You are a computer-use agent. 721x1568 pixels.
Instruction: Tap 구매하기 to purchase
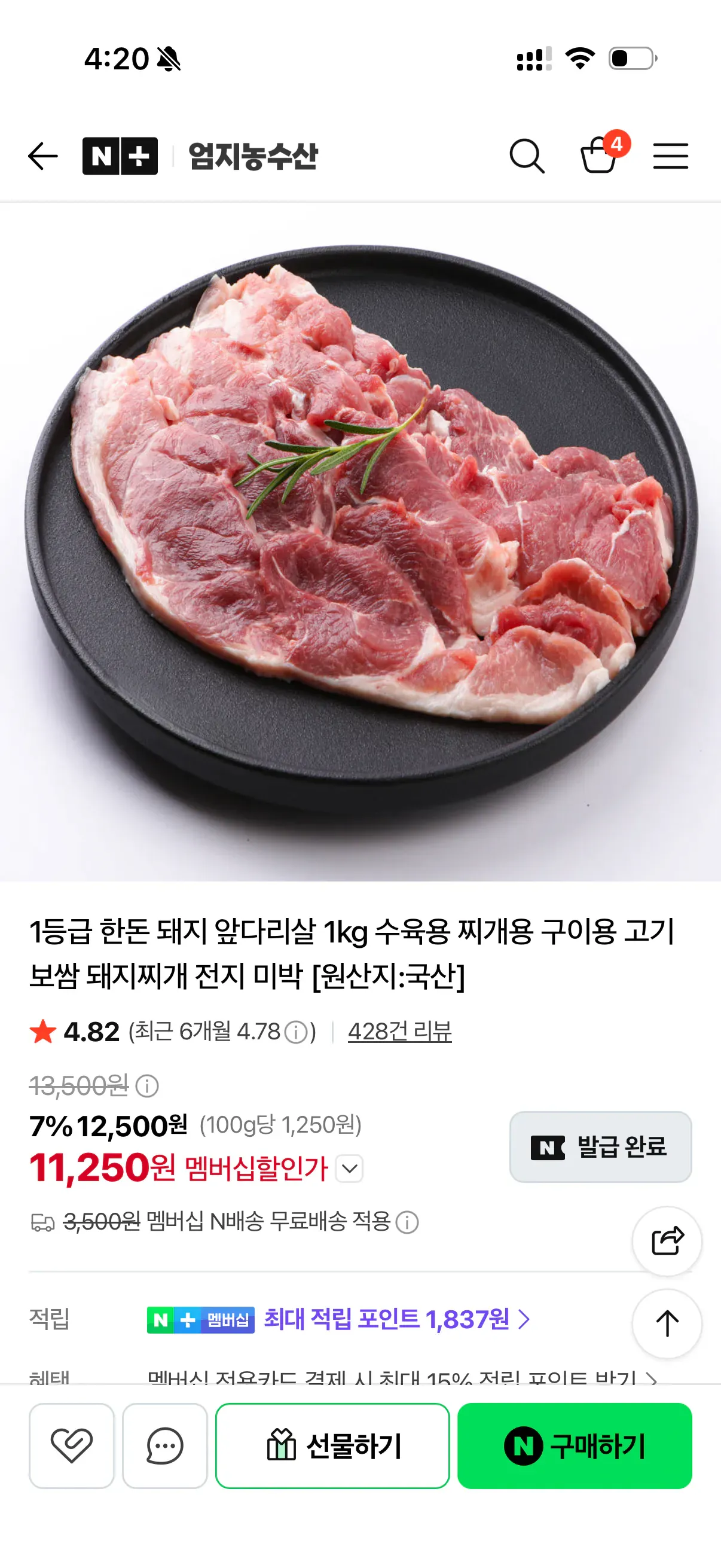pyautogui.click(x=575, y=1445)
